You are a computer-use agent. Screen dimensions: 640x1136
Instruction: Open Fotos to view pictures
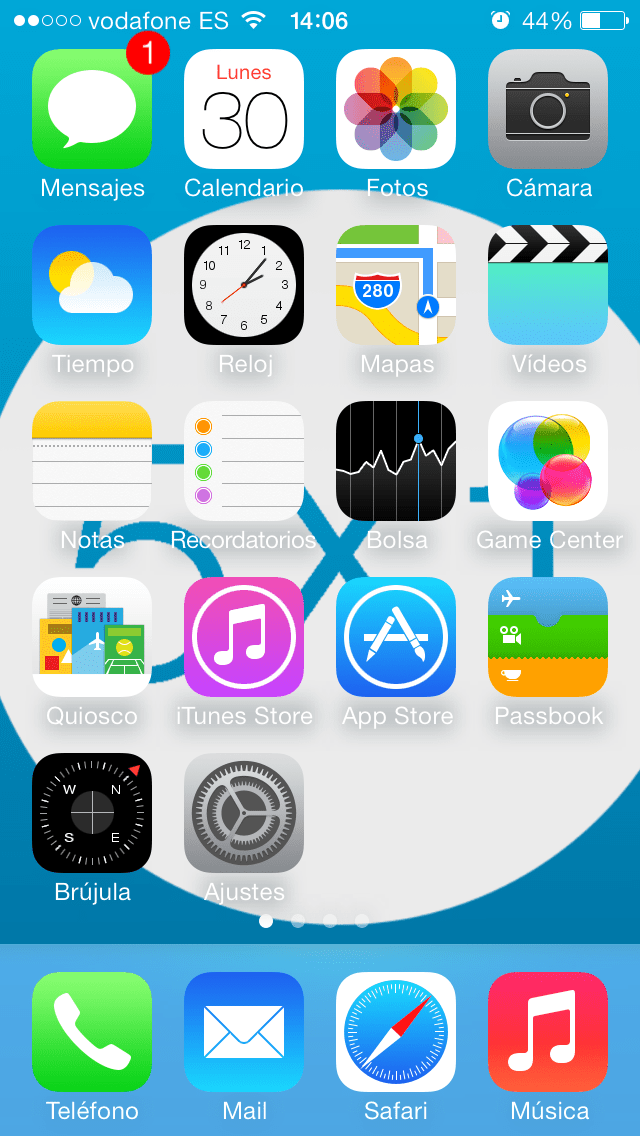[396, 109]
